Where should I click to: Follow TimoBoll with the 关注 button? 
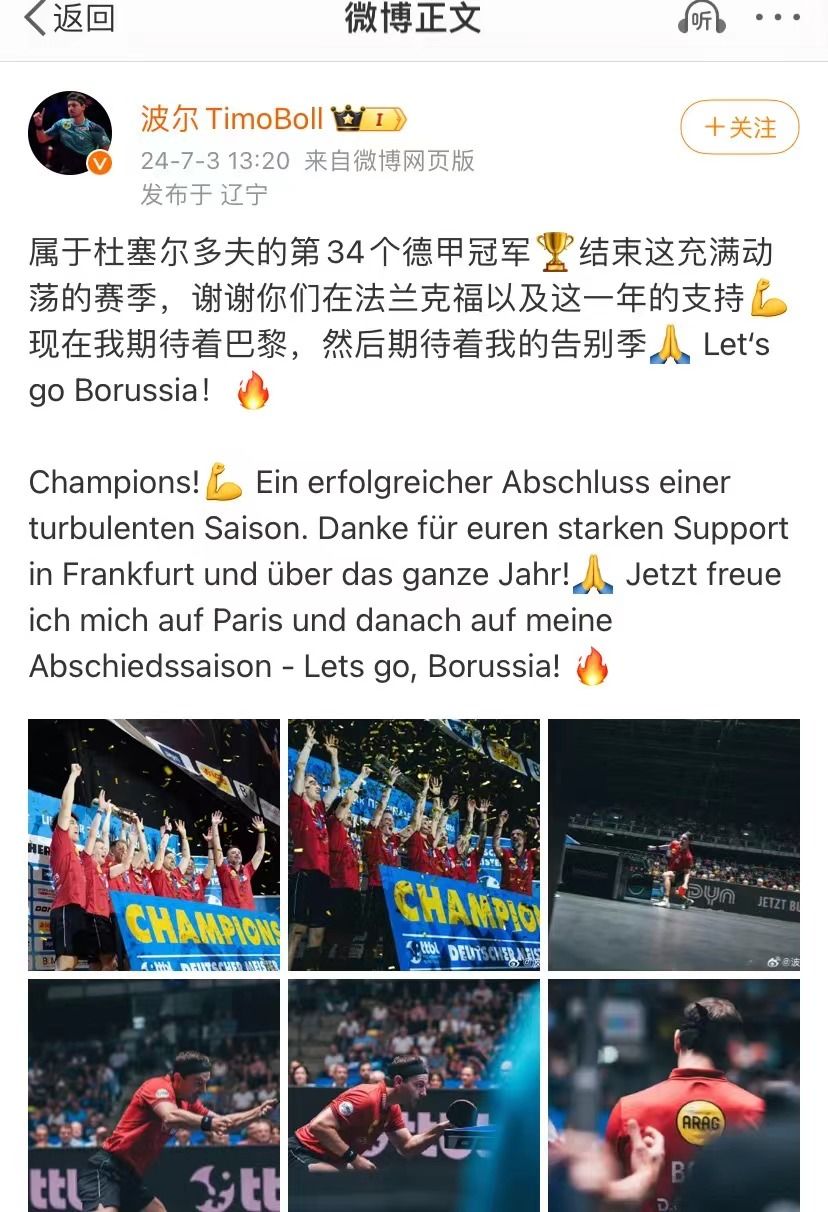(x=739, y=127)
